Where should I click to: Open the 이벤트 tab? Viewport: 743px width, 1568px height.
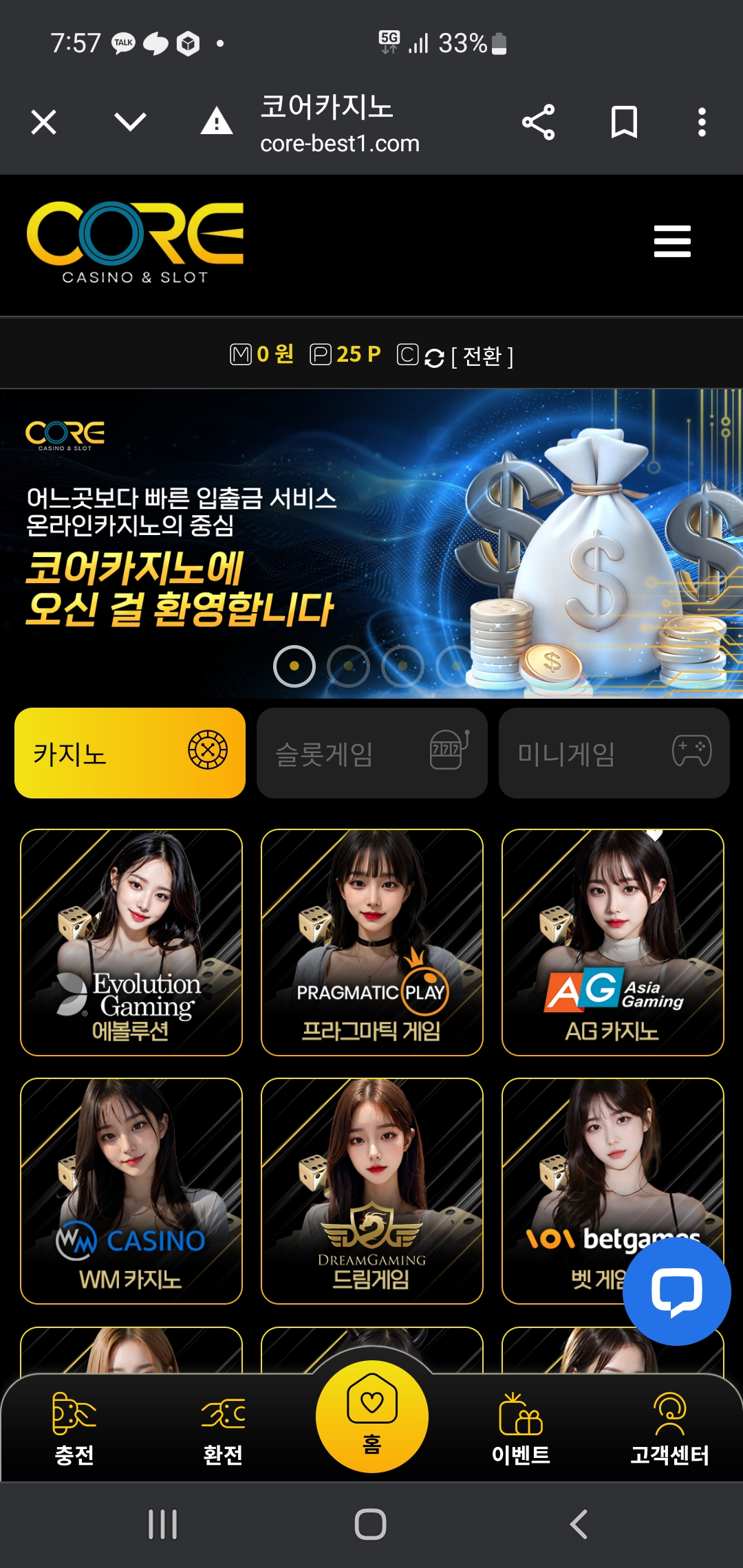[x=521, y=1428]
